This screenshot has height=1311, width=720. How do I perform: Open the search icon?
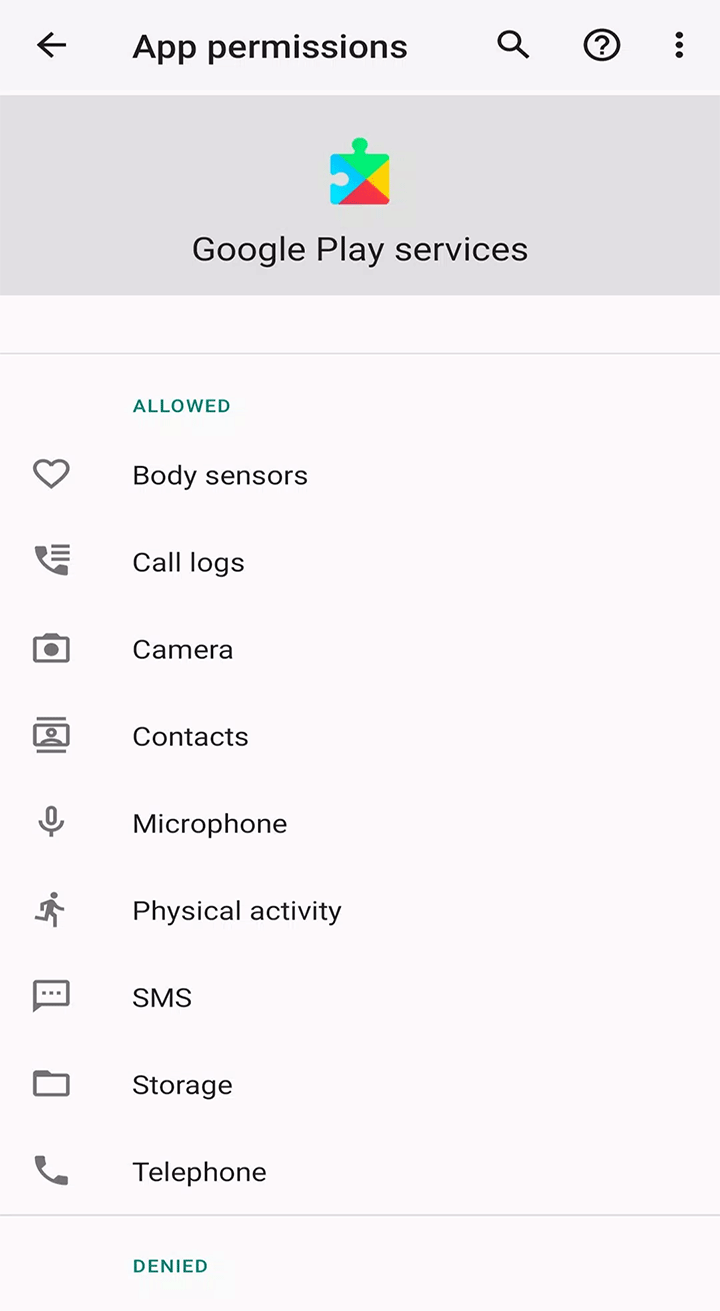(513, 45)
